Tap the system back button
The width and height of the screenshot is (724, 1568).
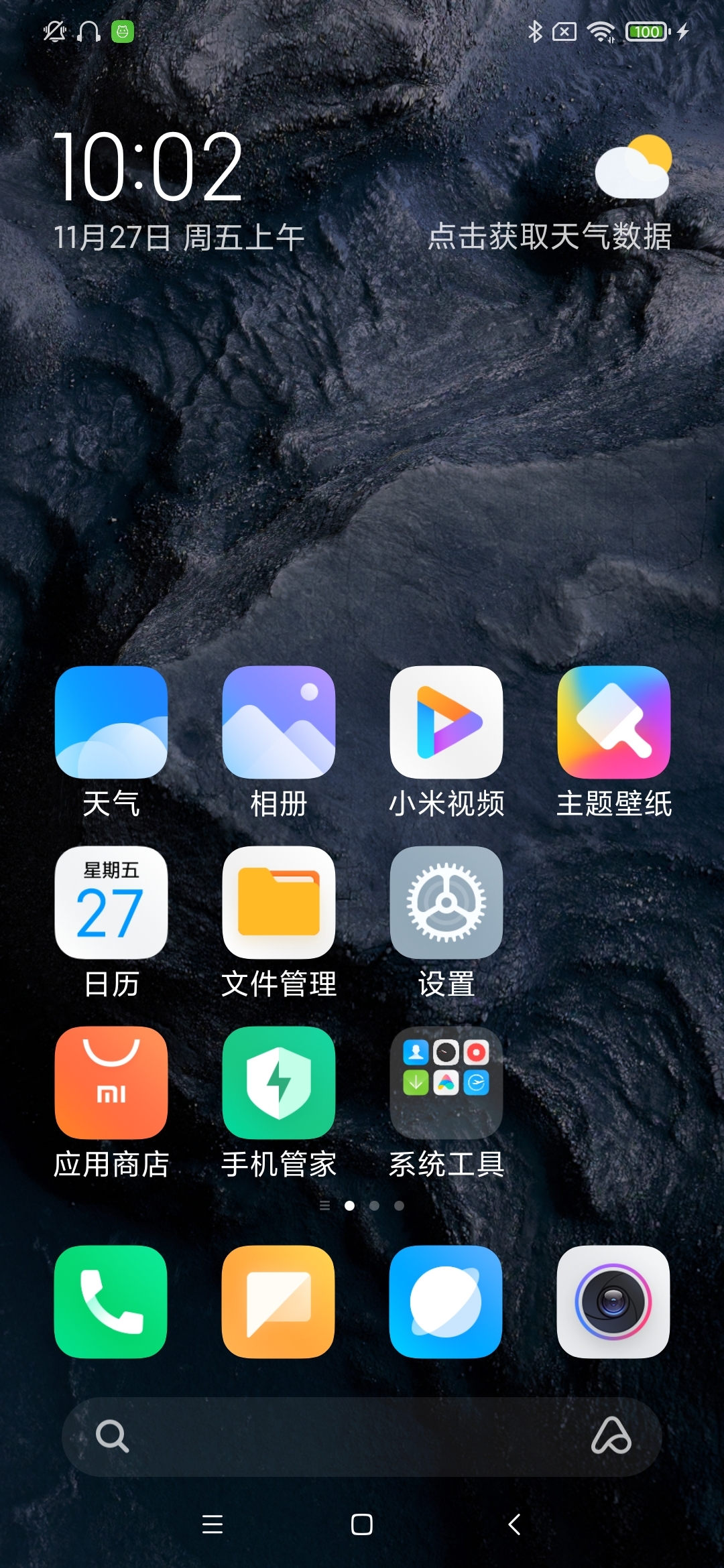[x=514, y=1524]
